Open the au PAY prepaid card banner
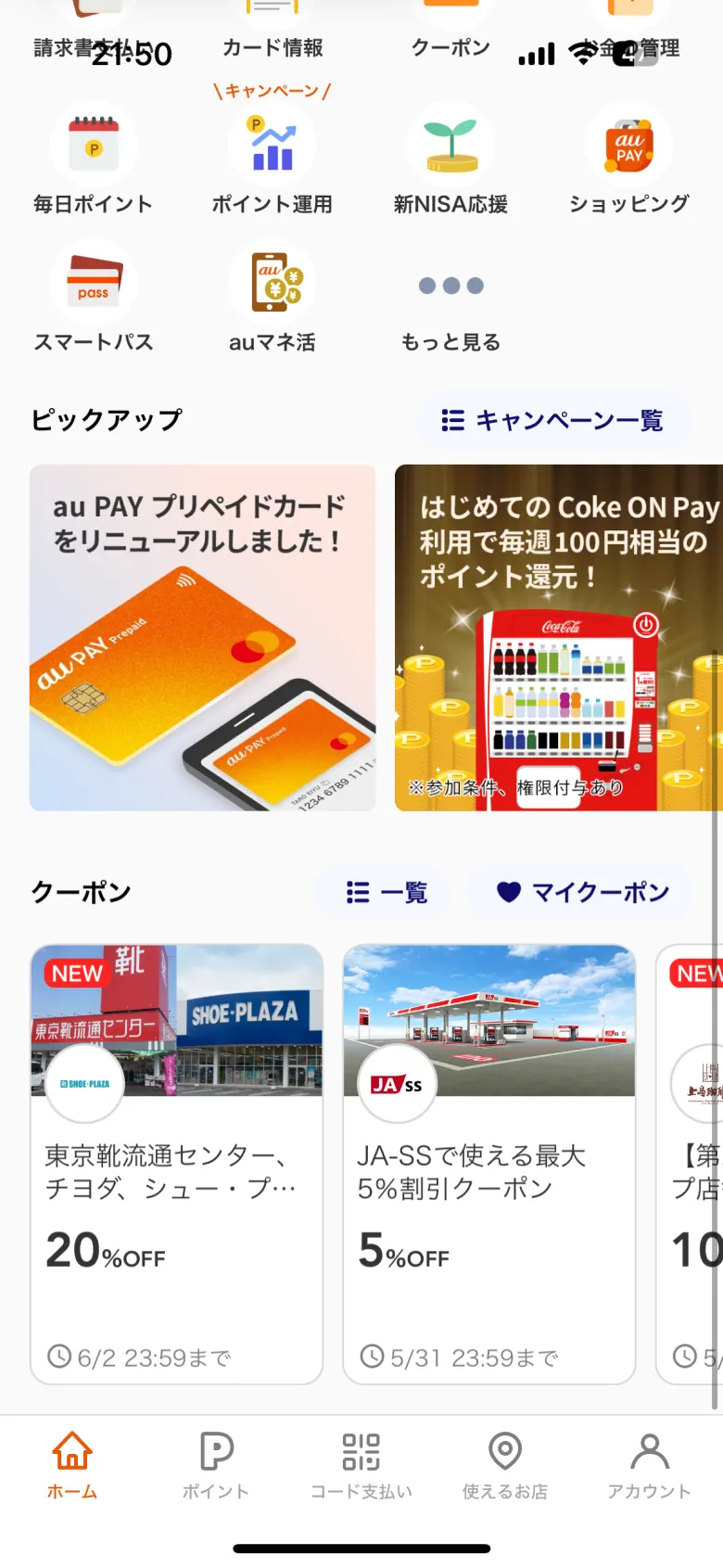 point(201,637)
